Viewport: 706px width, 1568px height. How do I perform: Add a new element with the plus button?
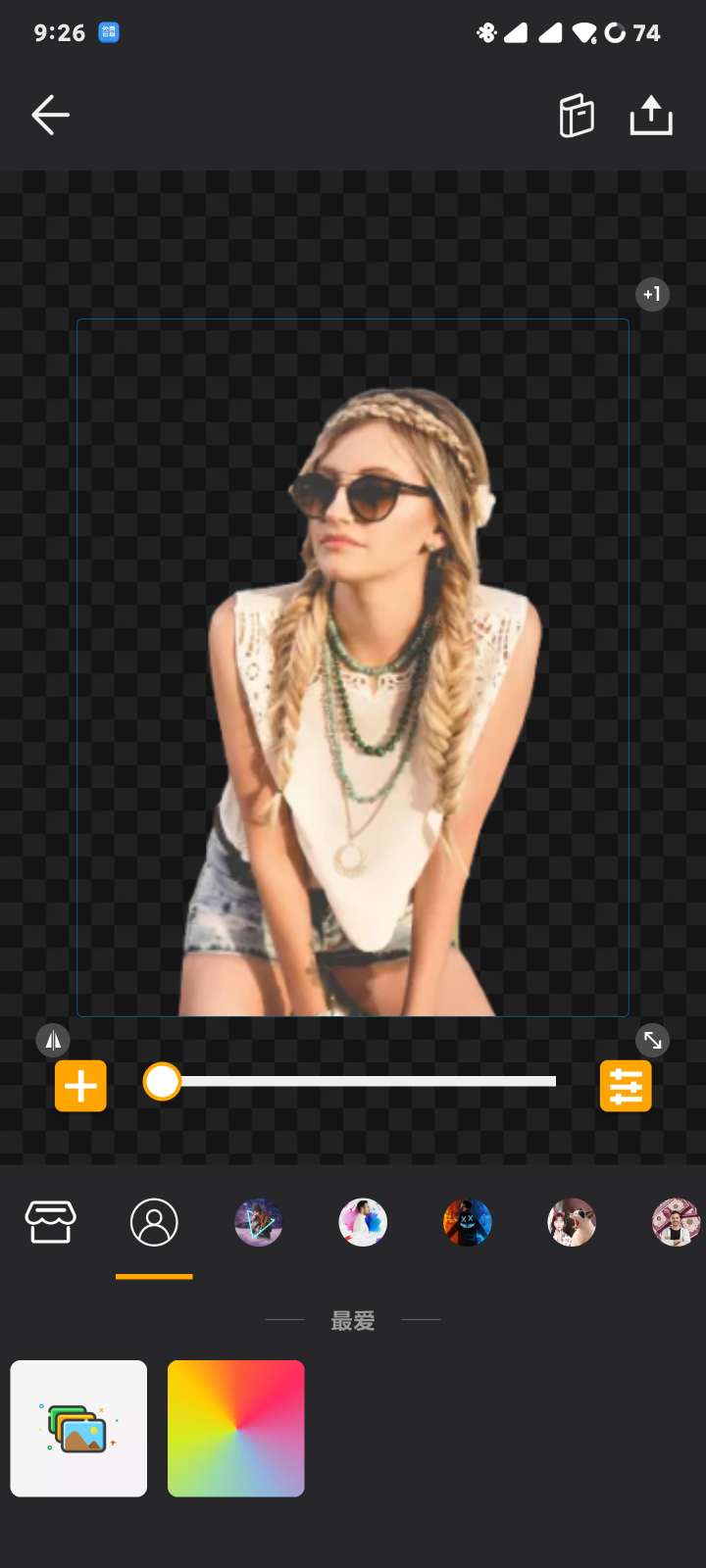[80, 1086]
